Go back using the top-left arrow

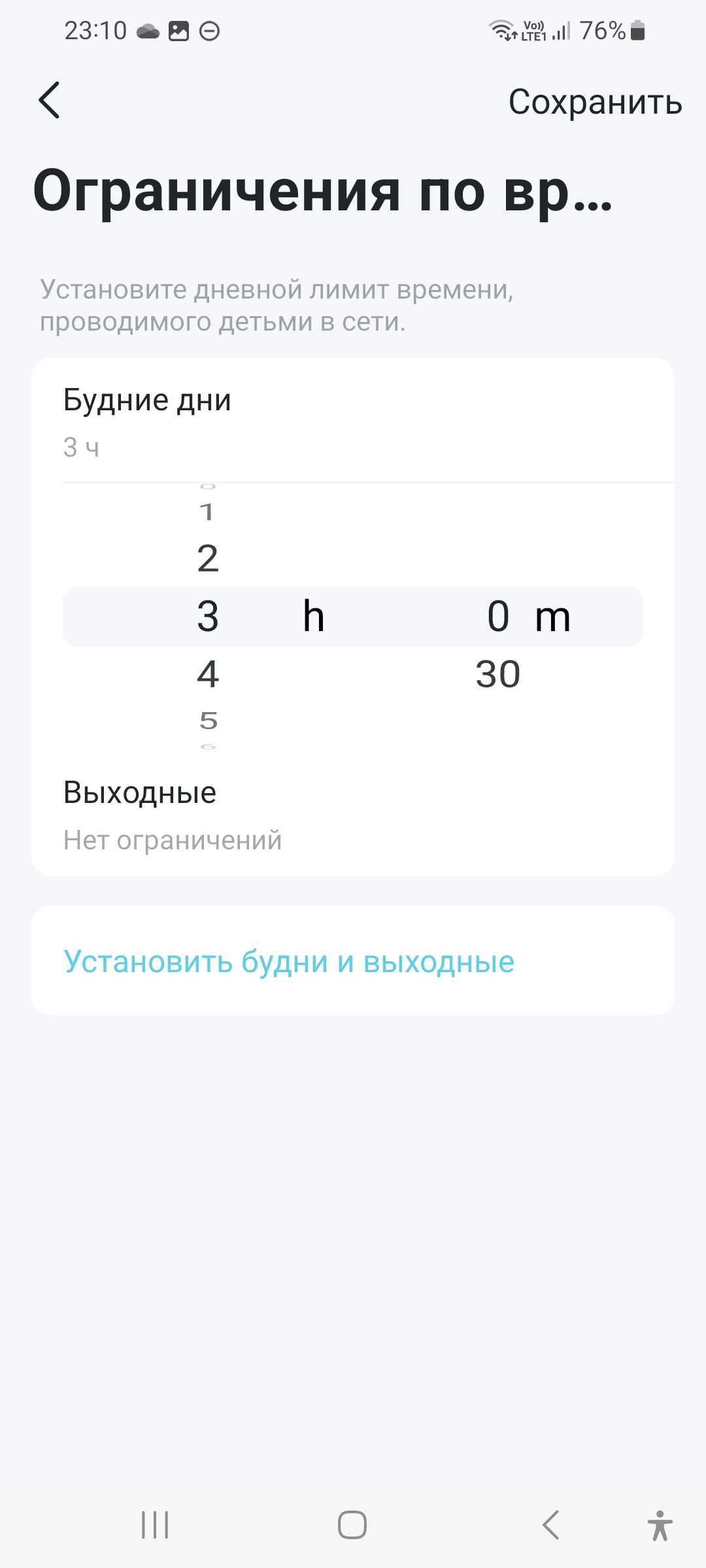click(50, 101)
